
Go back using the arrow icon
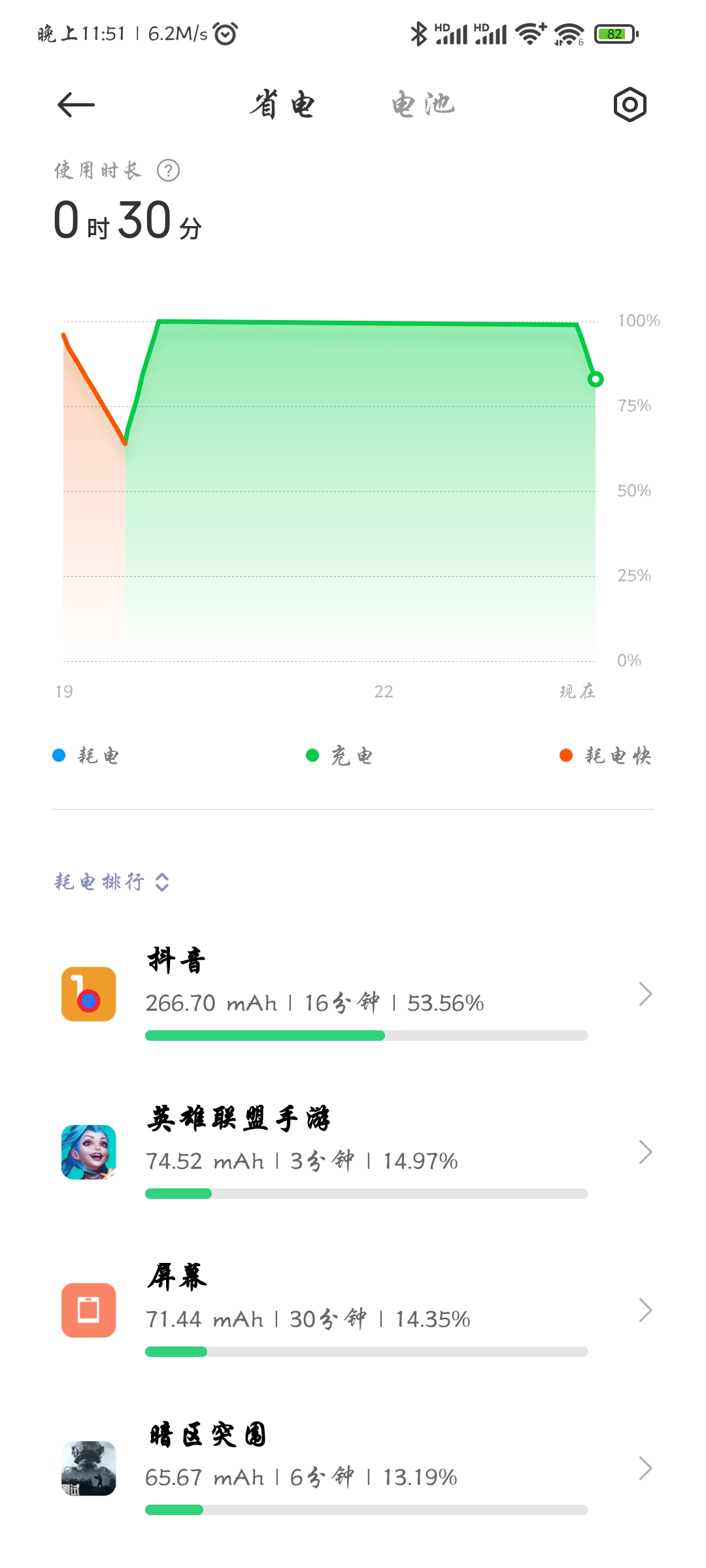(76, 105)
